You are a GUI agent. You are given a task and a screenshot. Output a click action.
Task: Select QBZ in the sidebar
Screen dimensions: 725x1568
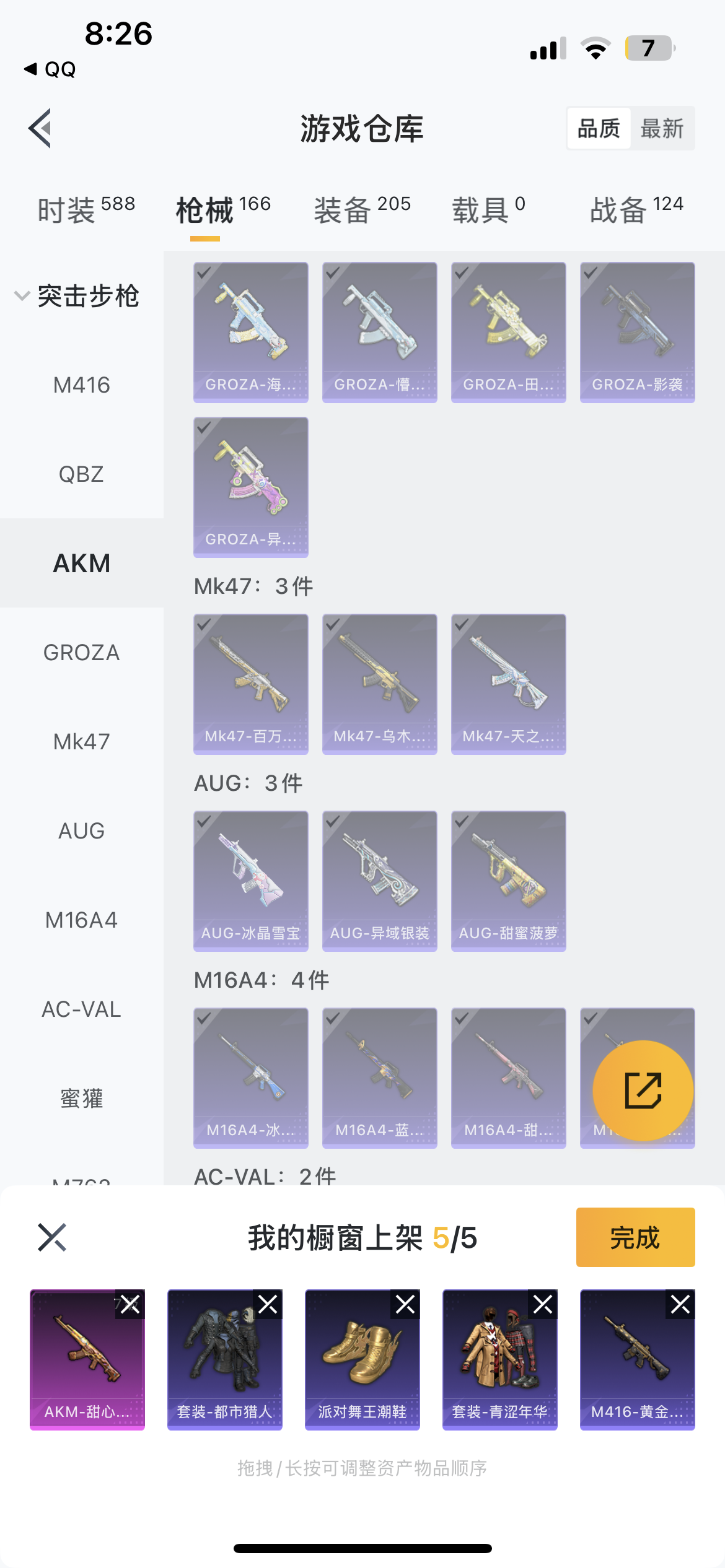81,474
